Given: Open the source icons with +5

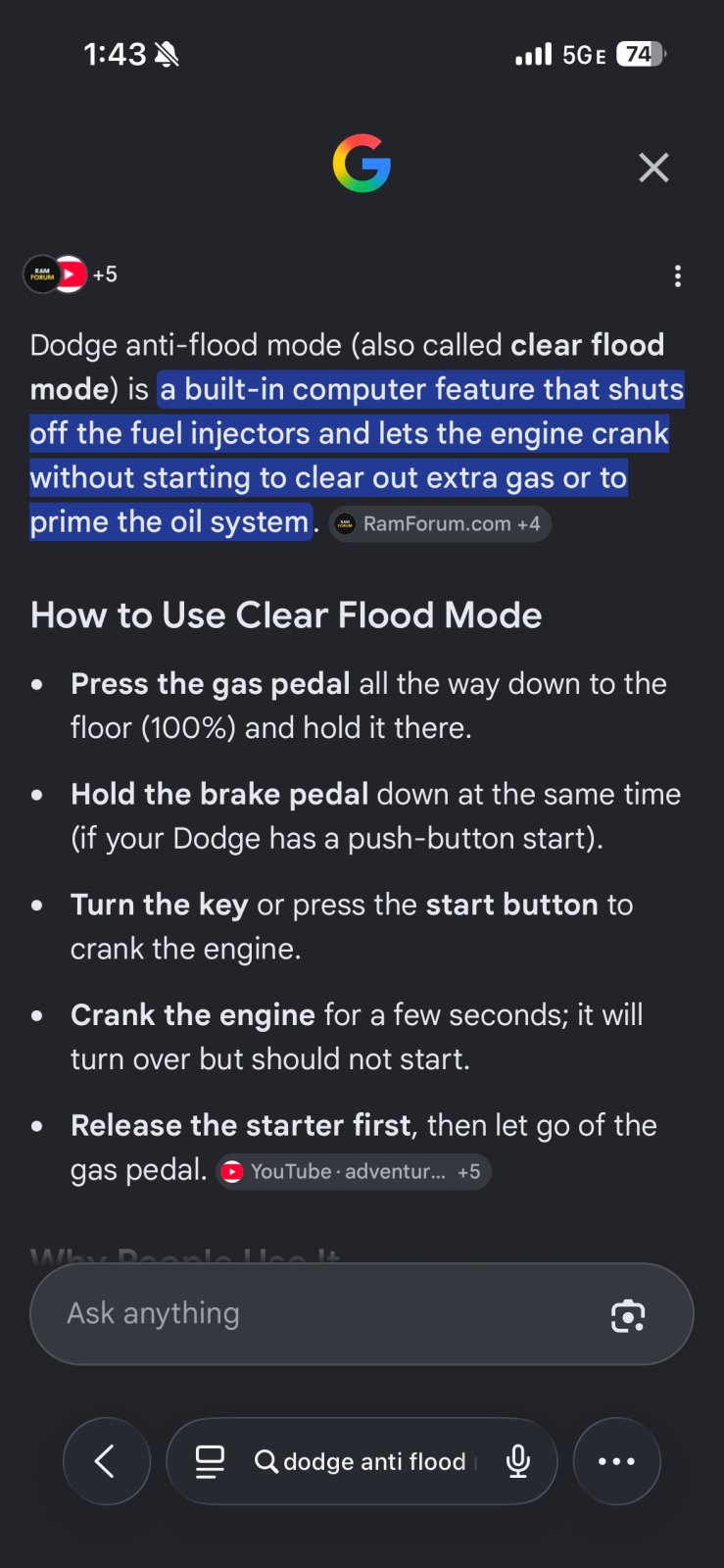Looking at the screenshot, I should coord(71,274).
